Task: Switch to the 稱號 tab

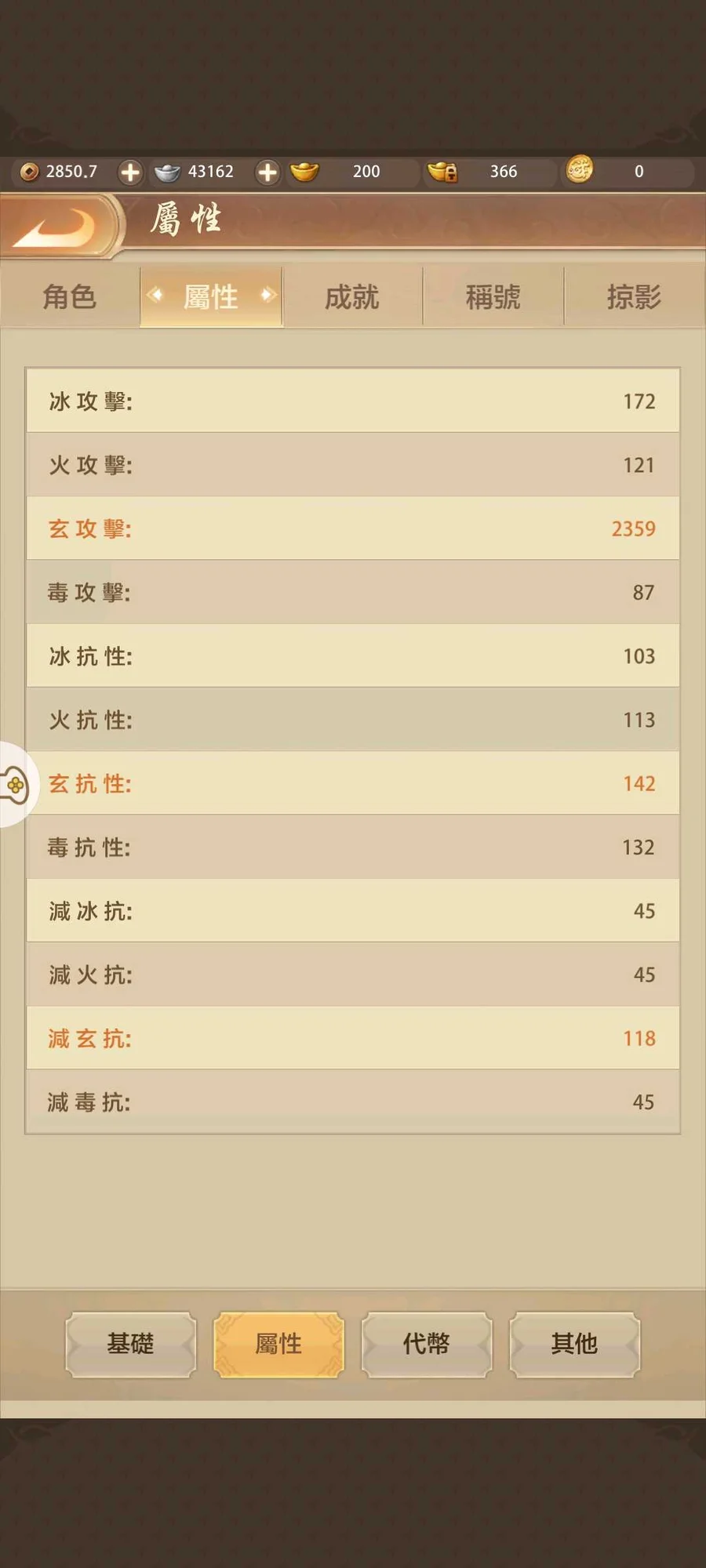Action: (x=493, y=297)
